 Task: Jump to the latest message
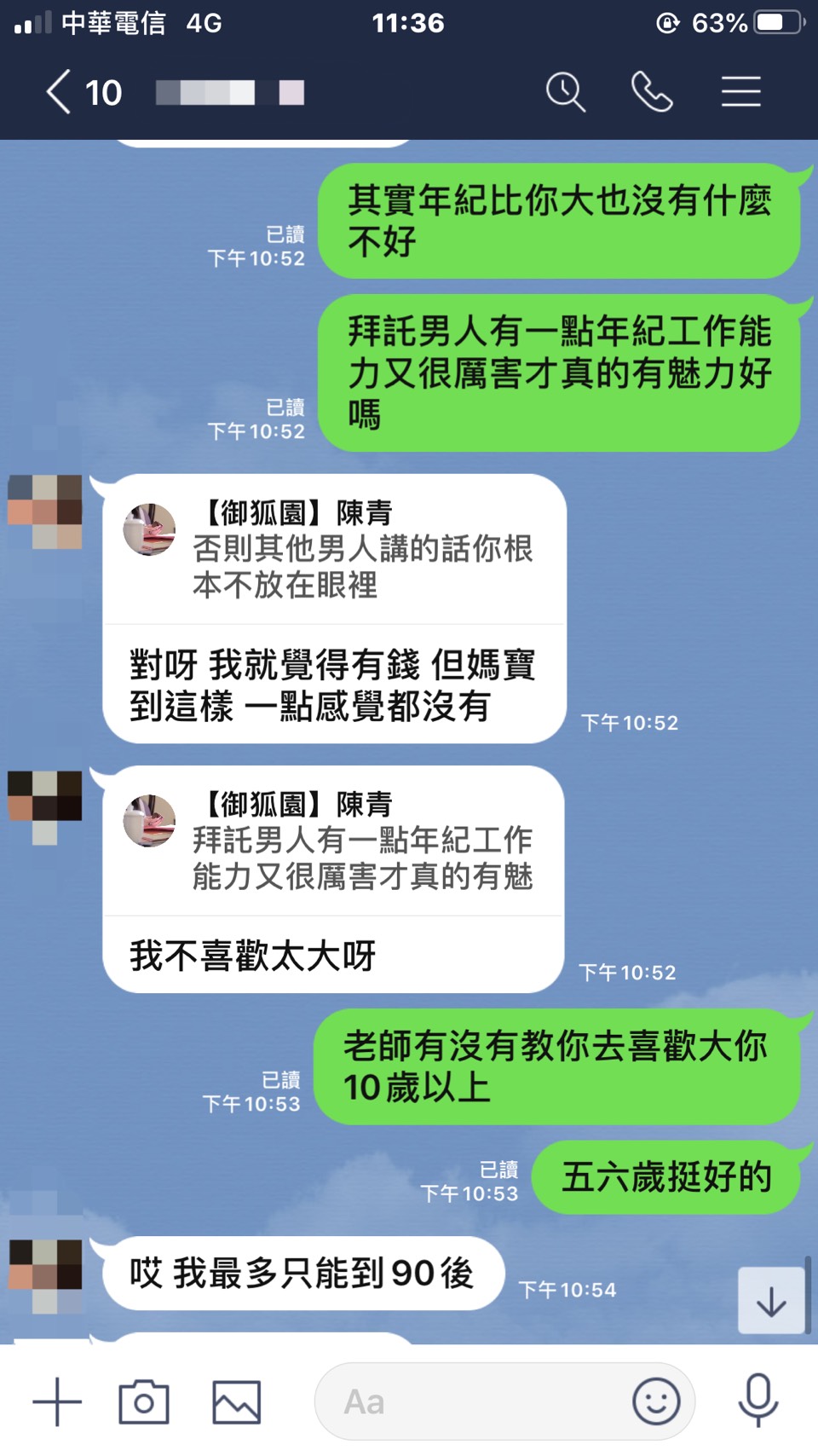coord(771,1301)
